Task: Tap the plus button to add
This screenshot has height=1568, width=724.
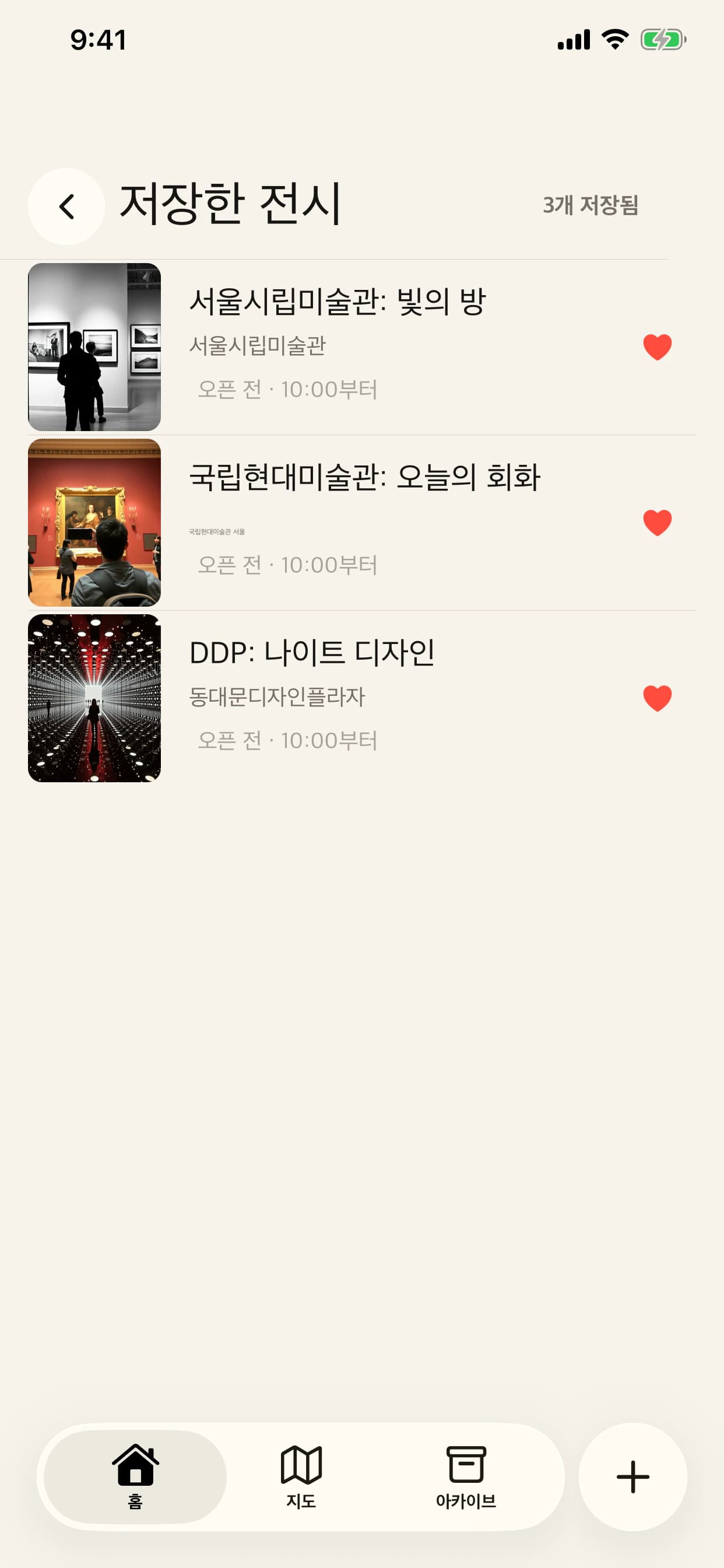Action: click(x=632, y=1476)
